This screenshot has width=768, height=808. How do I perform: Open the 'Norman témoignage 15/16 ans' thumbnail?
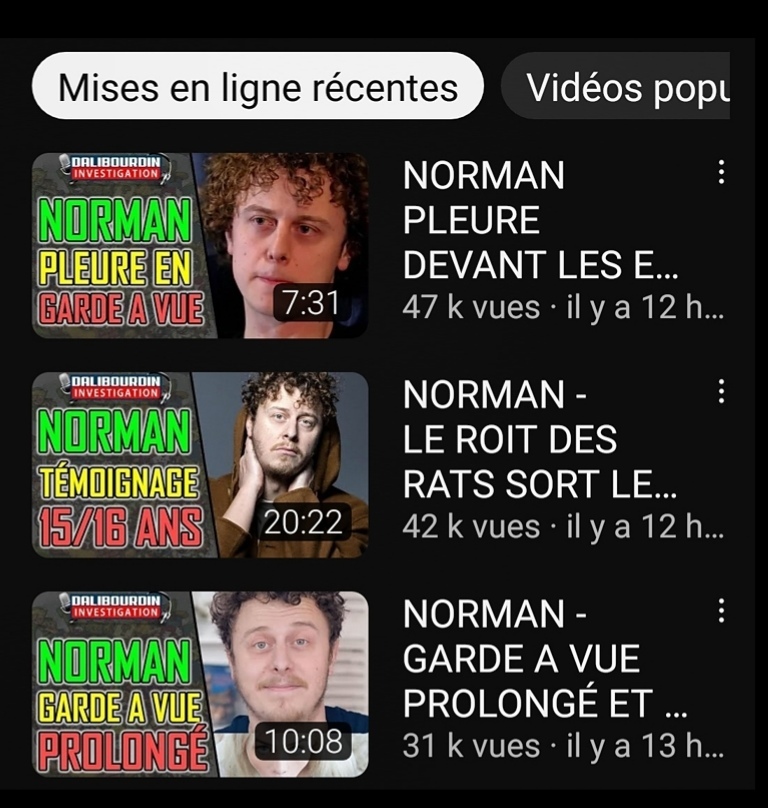(200, 464)
